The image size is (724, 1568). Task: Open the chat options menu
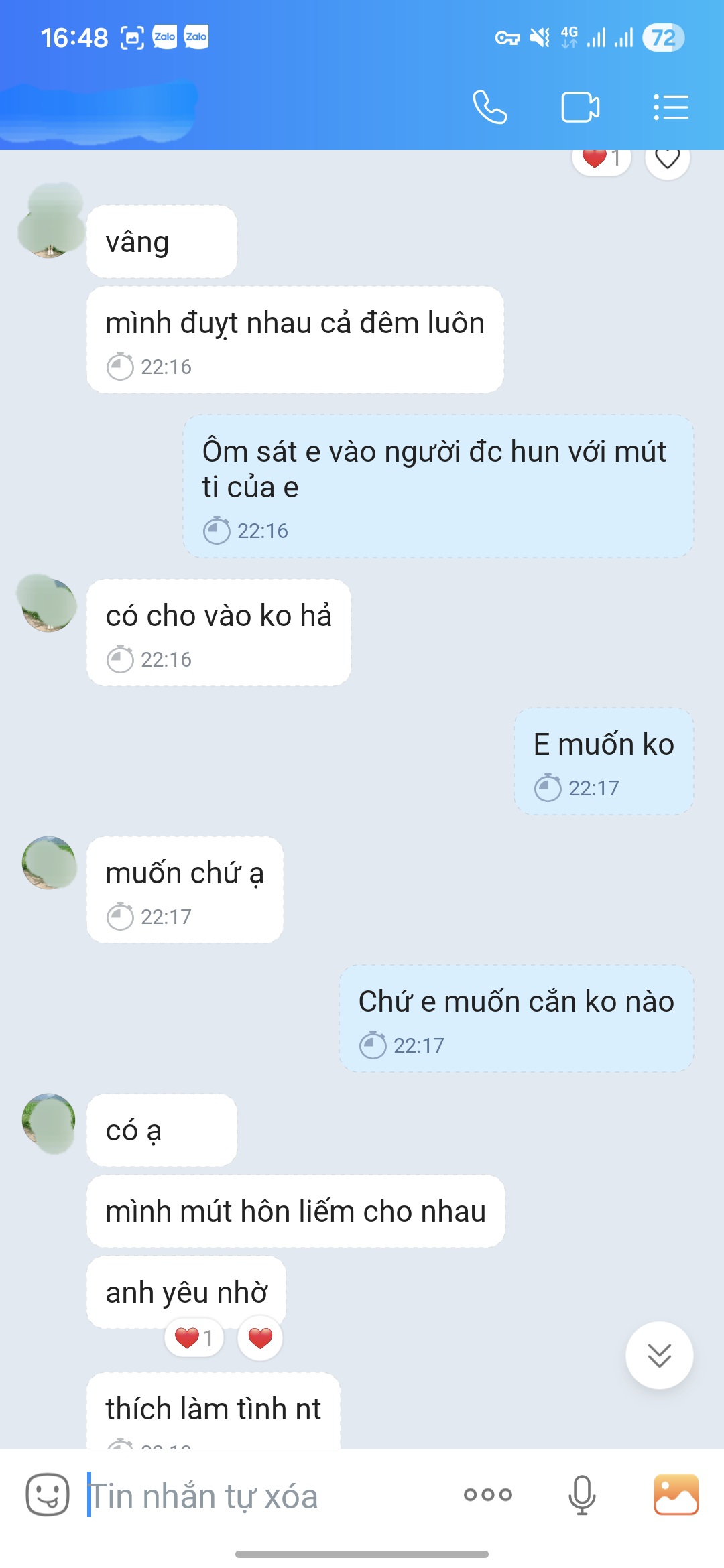click(670, 107)
